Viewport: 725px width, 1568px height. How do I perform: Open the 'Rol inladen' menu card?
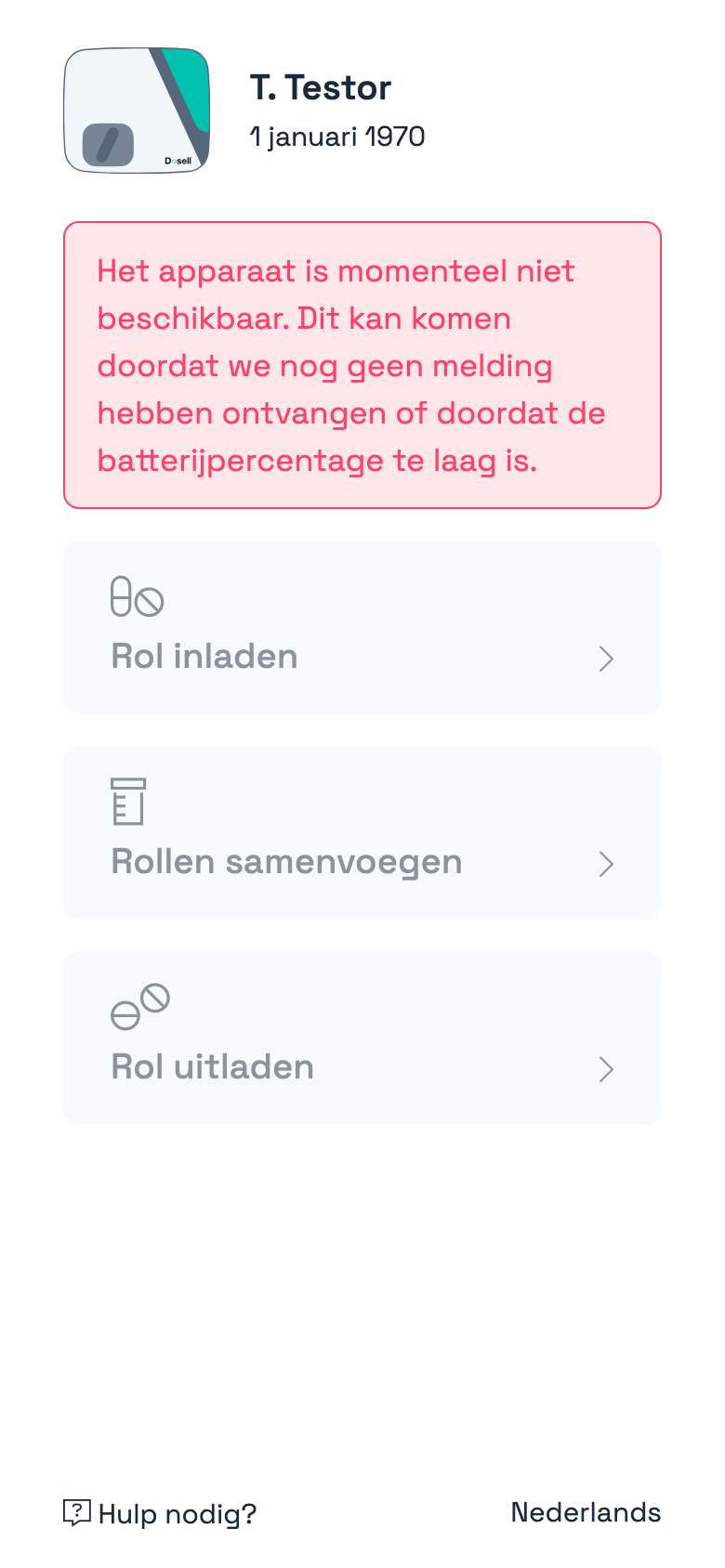coord(362,627)
